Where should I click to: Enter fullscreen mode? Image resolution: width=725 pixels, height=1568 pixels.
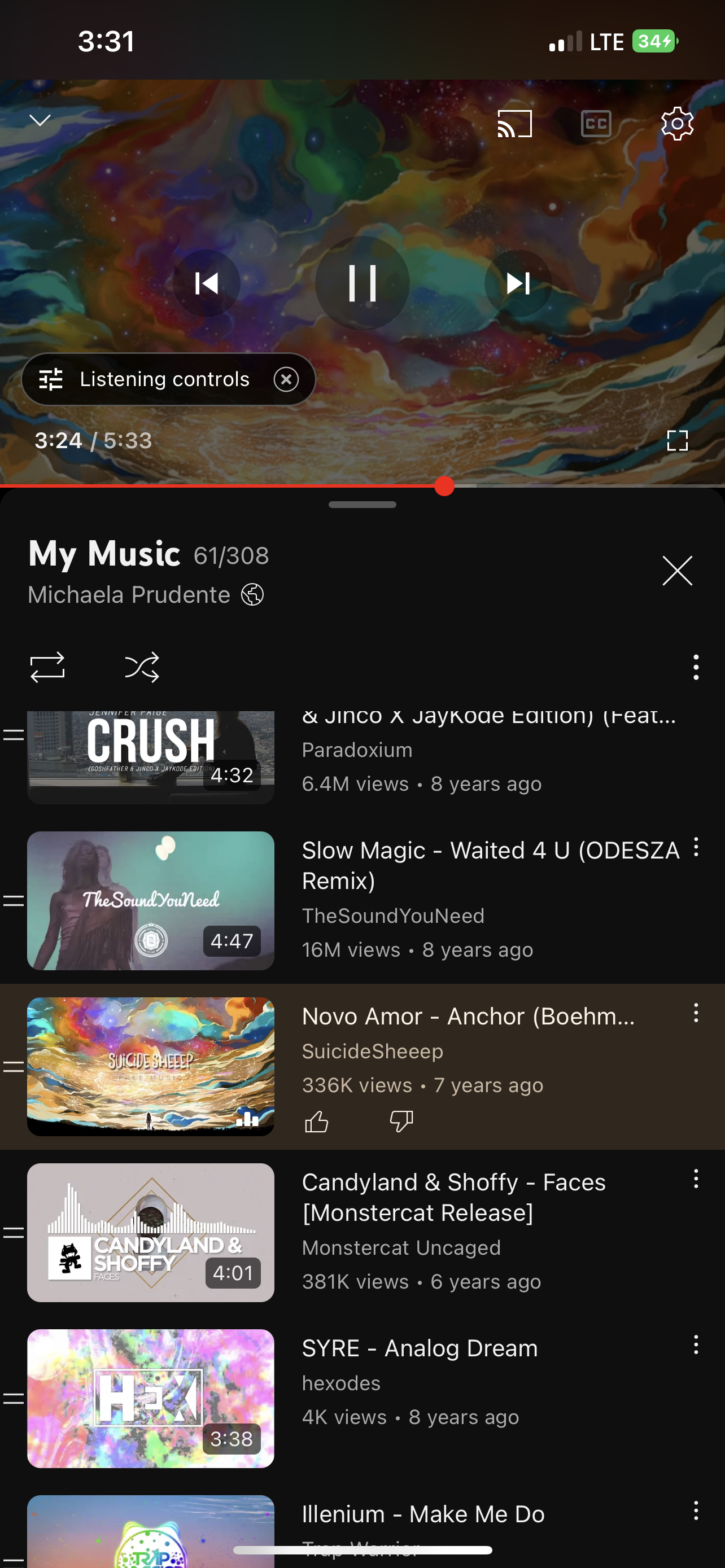tap(677, 441)
